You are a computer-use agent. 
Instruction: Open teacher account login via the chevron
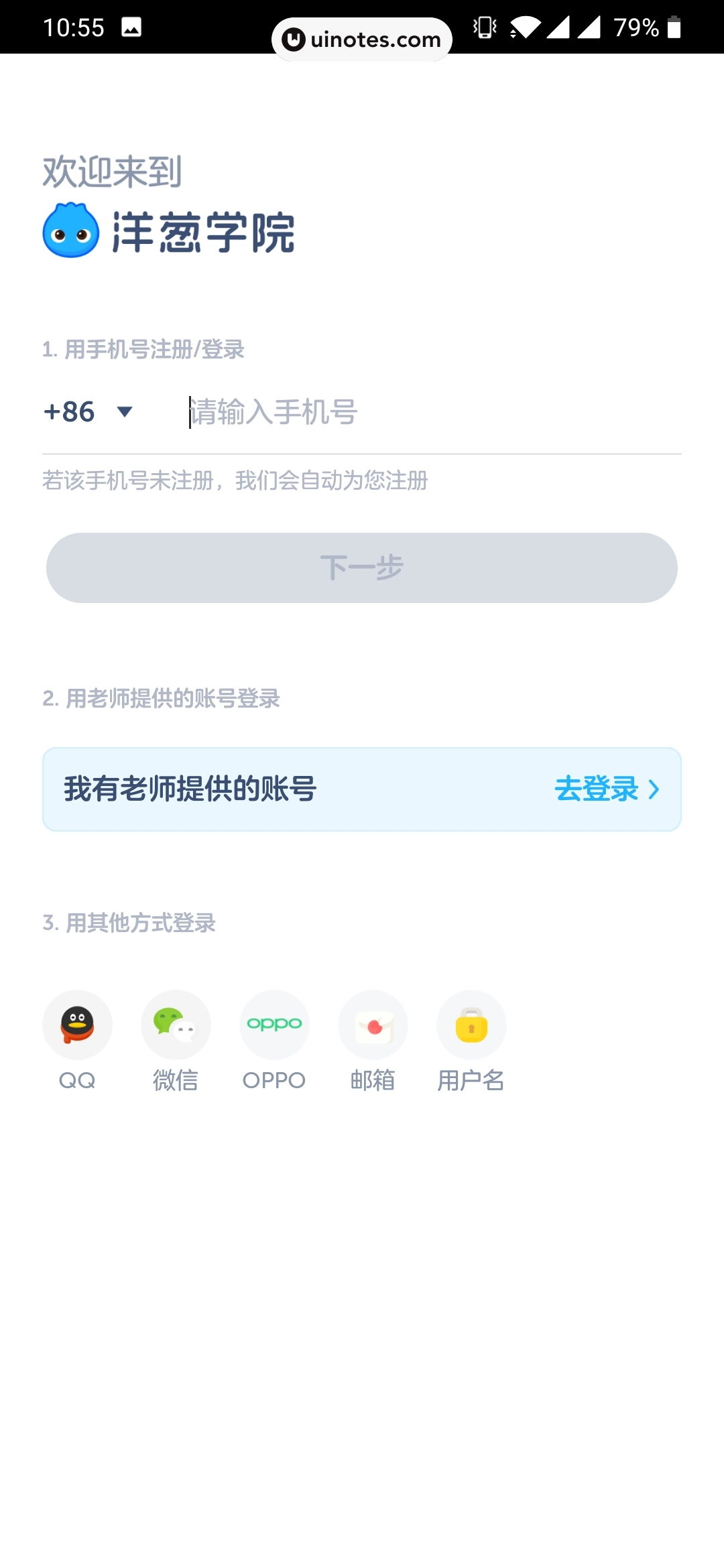pos(654,790)
